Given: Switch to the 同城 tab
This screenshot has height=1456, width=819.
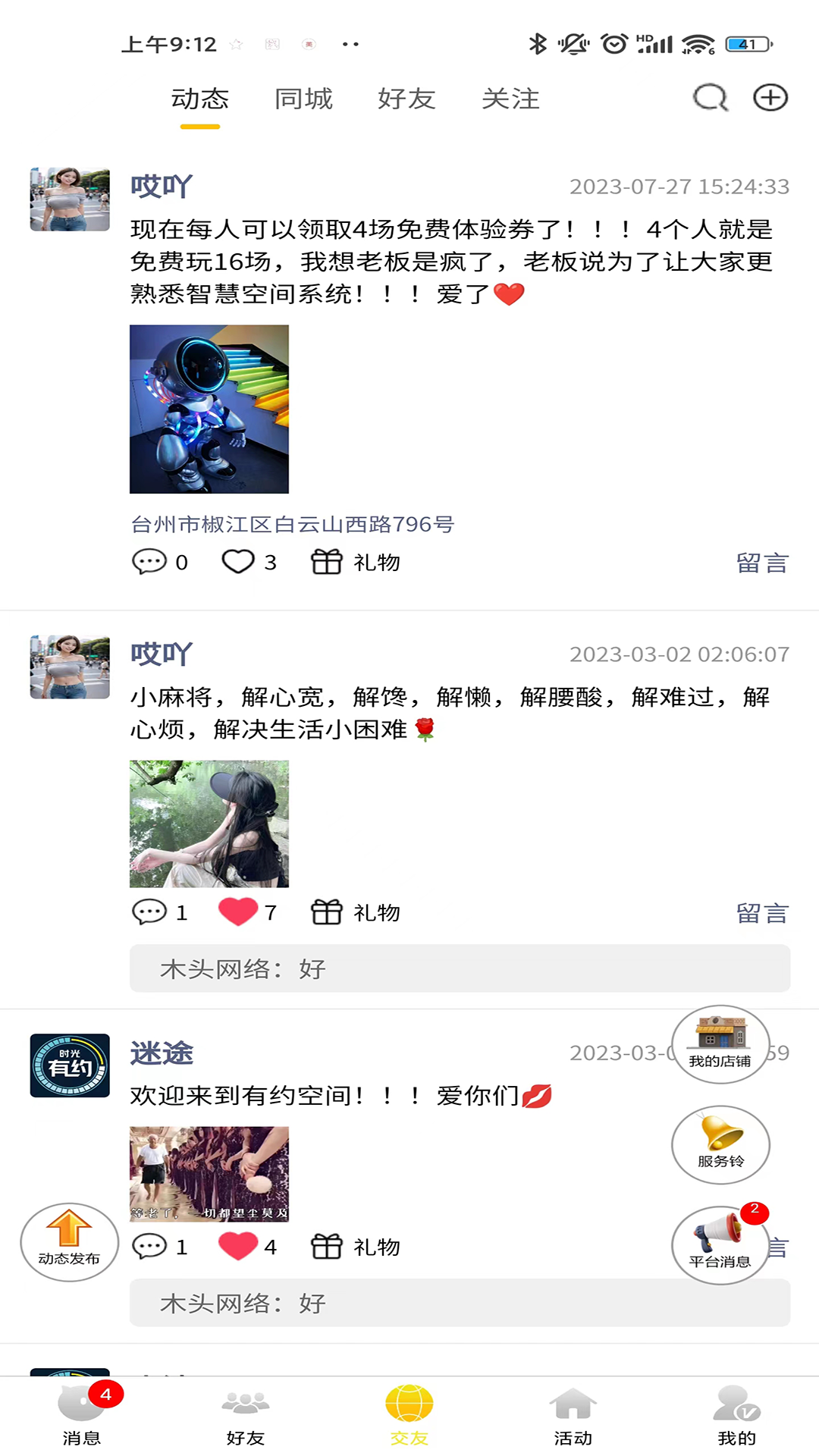Looking at the screenshot, I should click(303, 99).
